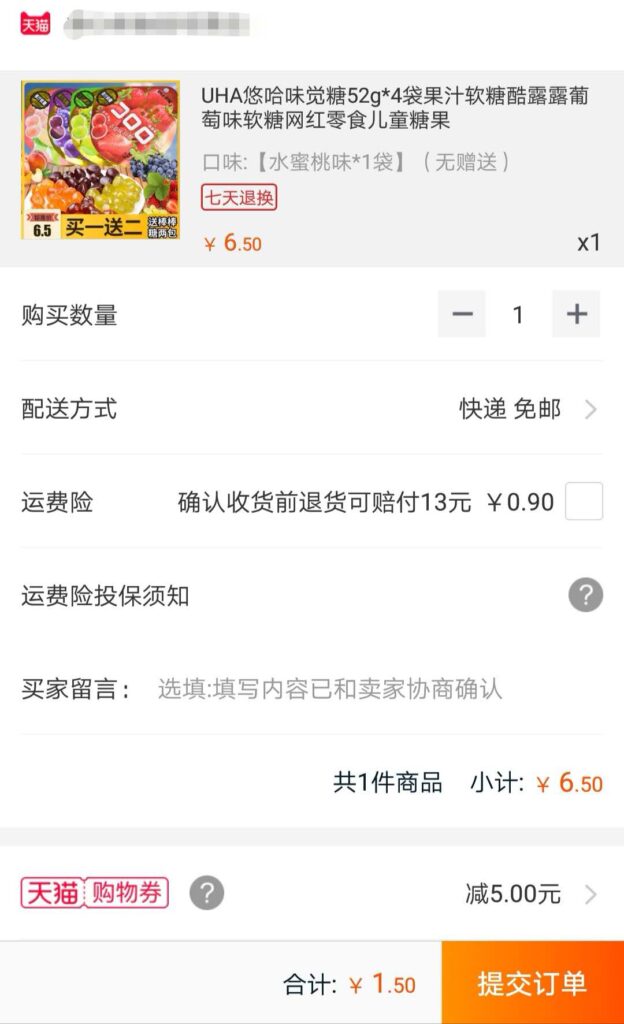
Task: Submit the order with 提交订单
Action: 533,983
